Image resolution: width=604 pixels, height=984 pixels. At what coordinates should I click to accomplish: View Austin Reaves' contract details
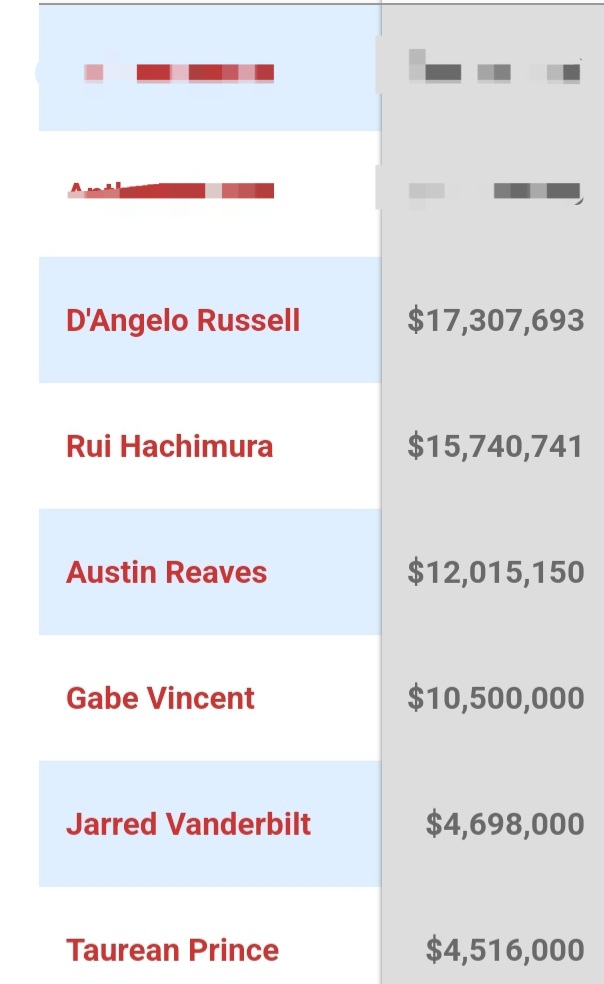(x=166, y=572)
